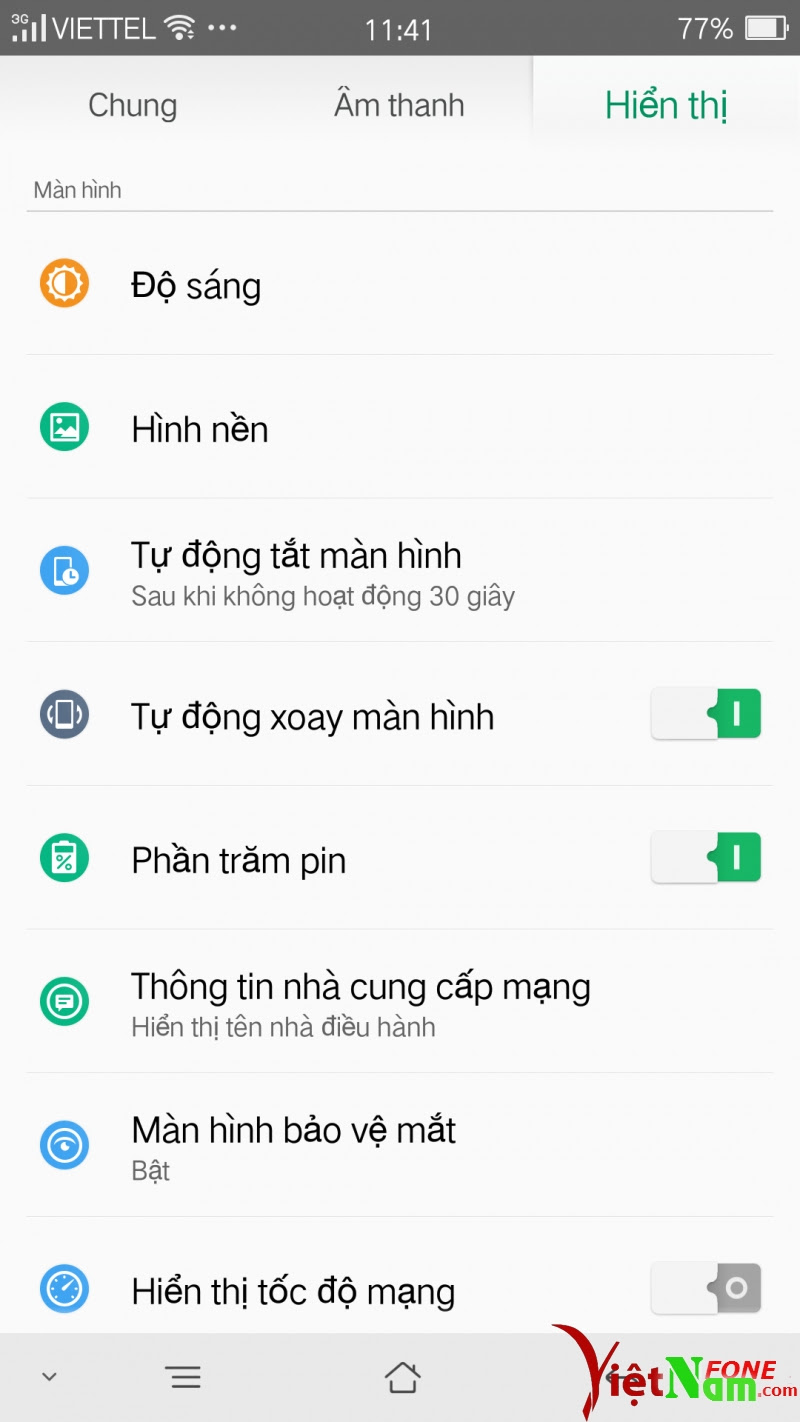Open Thông tin nhà cung cấp mạng
This screenshot has width=800, height=1422.
400,1001
